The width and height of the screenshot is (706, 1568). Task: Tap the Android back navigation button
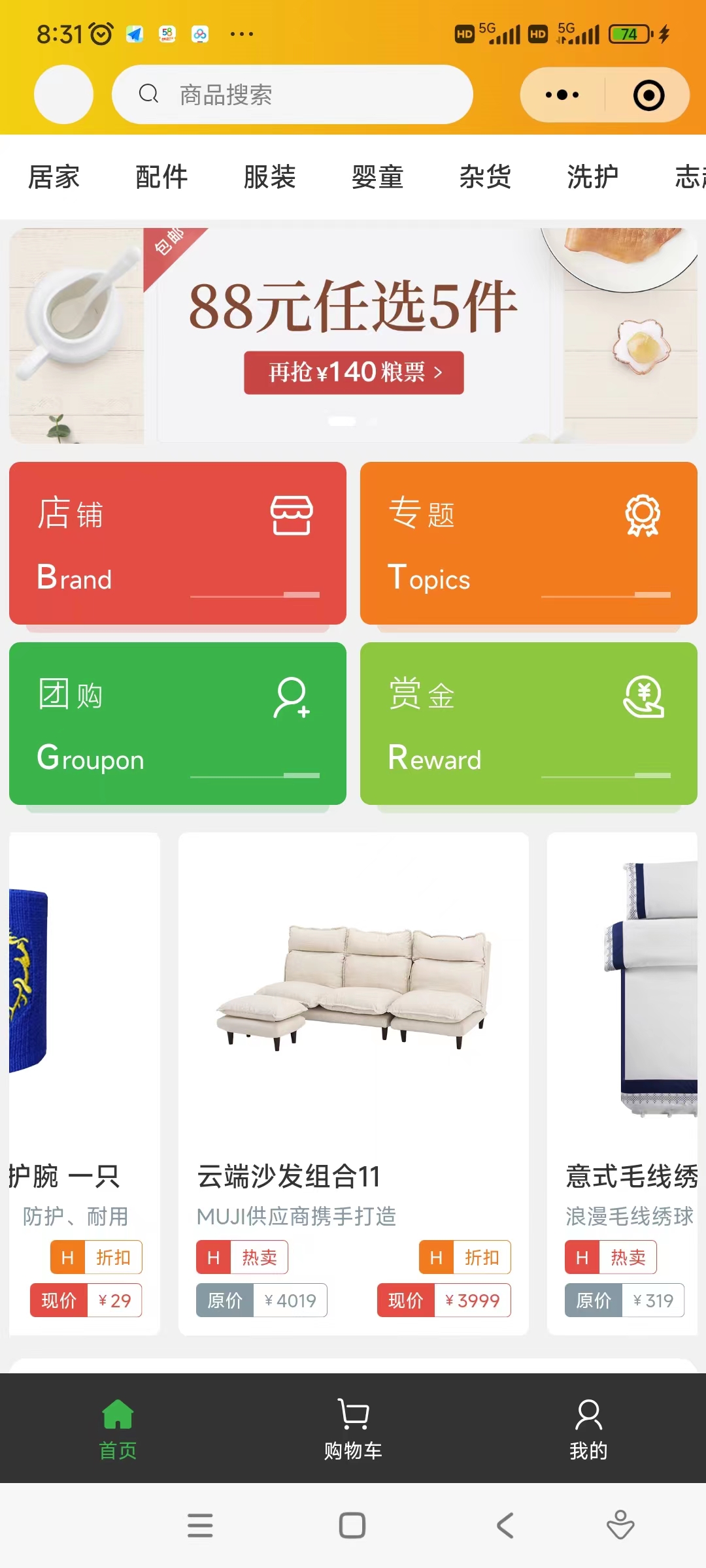pyautogui.click(x=503, y=1525)
